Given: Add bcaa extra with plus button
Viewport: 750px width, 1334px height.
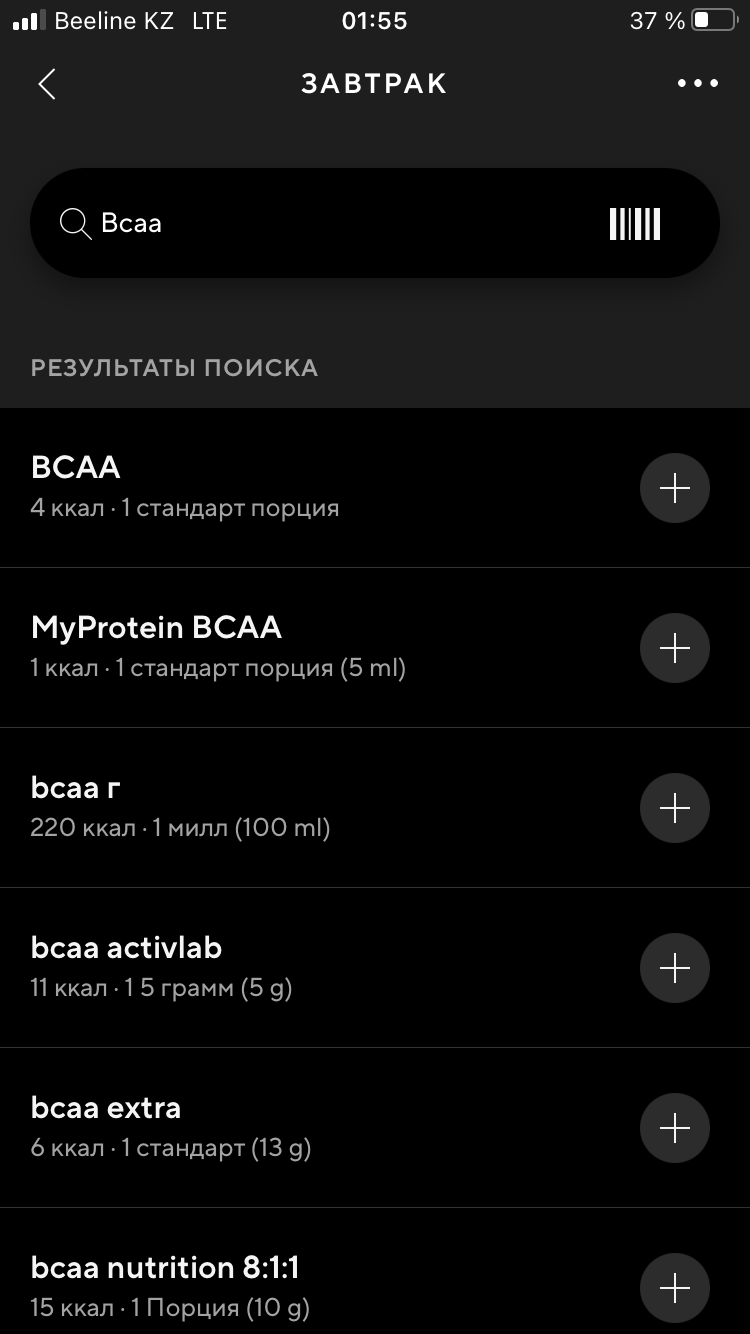Looking at the screenshot, I should 675,1128.
